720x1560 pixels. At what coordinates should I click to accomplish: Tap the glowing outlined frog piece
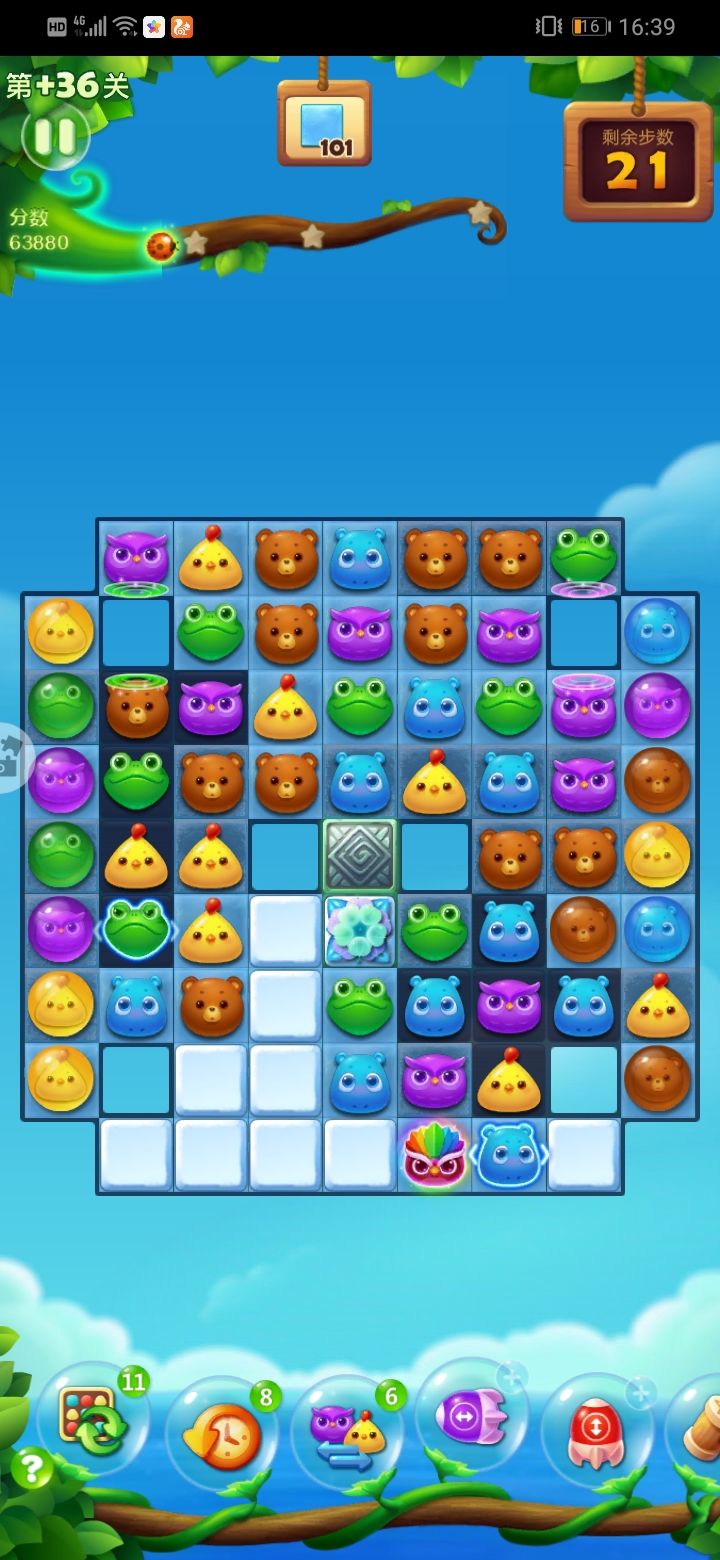(136, 930)
